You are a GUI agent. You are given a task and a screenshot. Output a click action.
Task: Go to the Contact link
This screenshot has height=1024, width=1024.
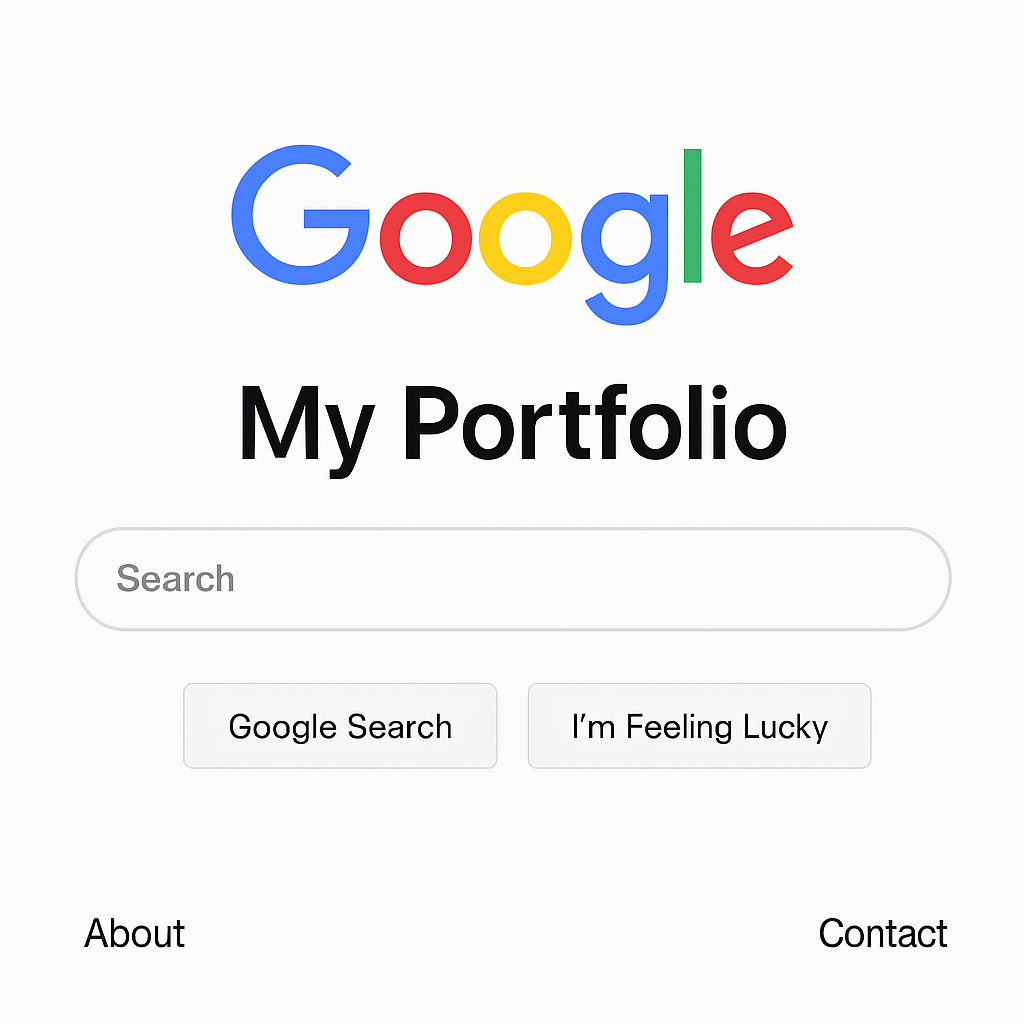coord(882,934)
